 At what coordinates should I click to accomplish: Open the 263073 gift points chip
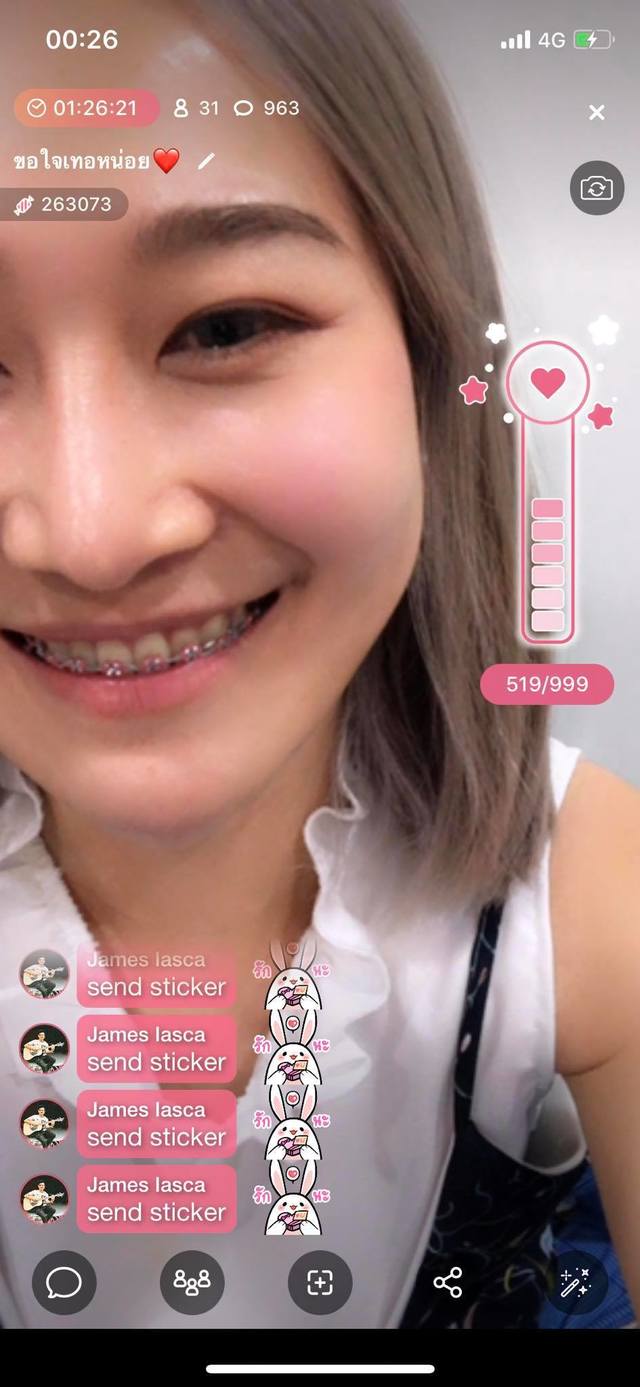[x=64, y=204]
